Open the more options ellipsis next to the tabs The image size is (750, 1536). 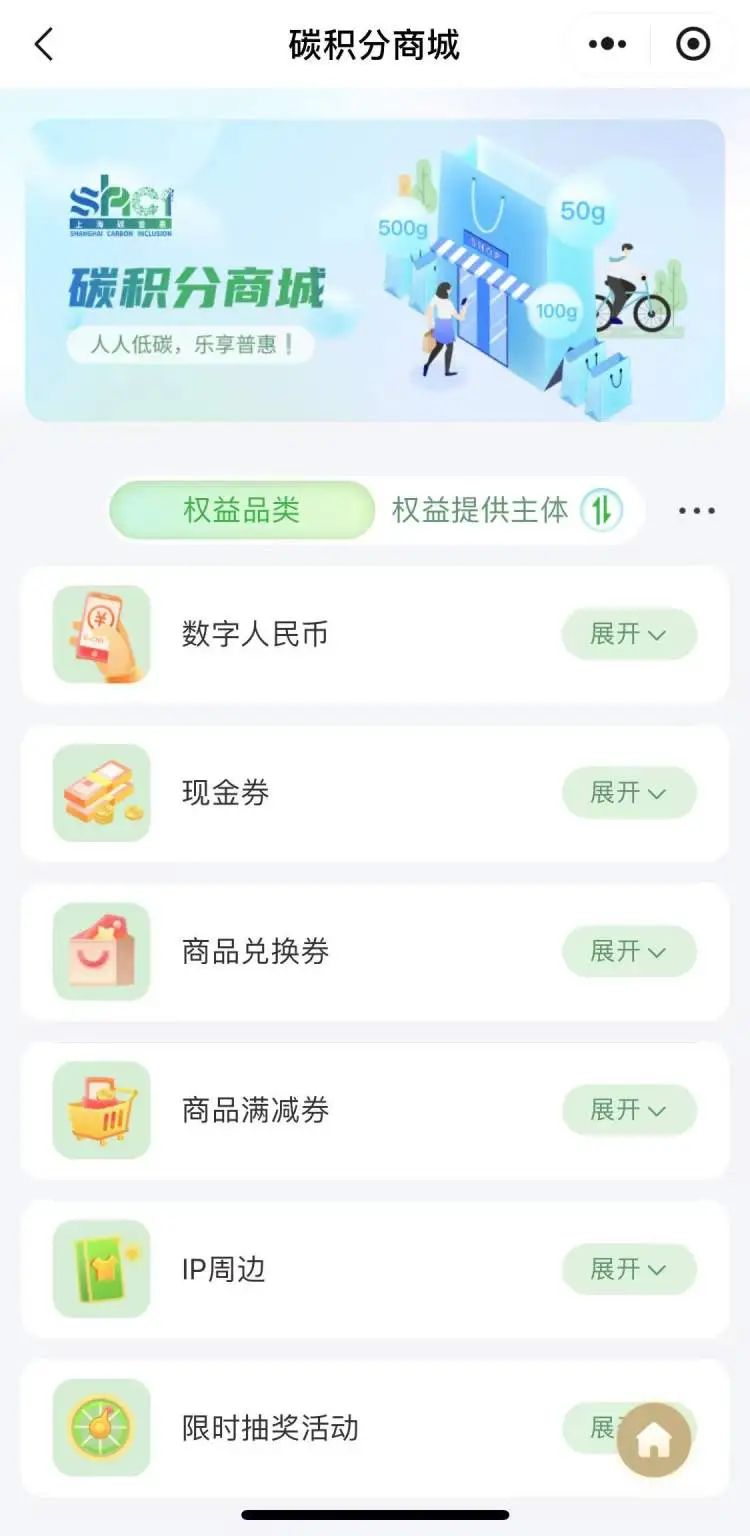695,510
